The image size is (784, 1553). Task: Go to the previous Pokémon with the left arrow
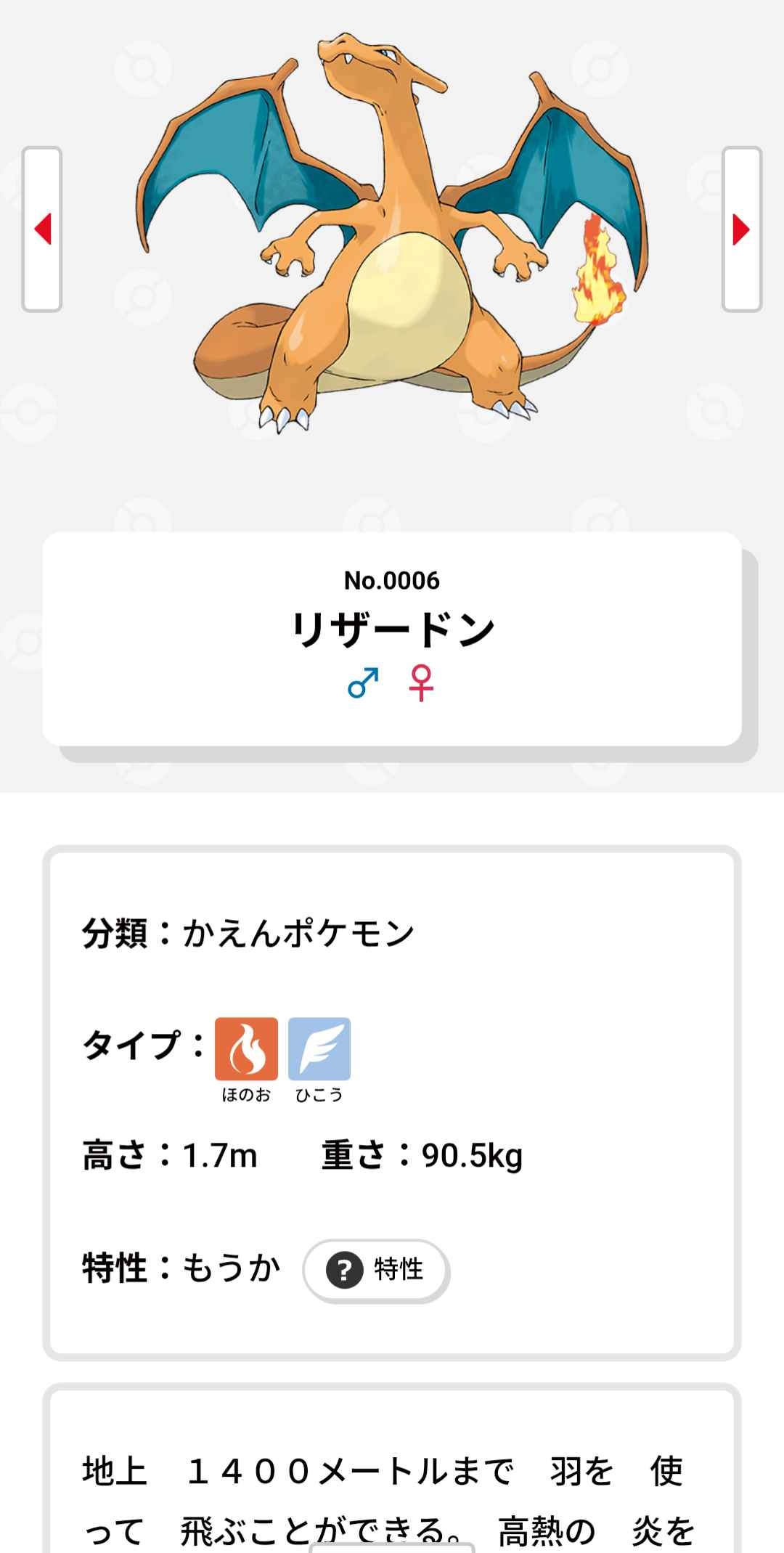42,229
